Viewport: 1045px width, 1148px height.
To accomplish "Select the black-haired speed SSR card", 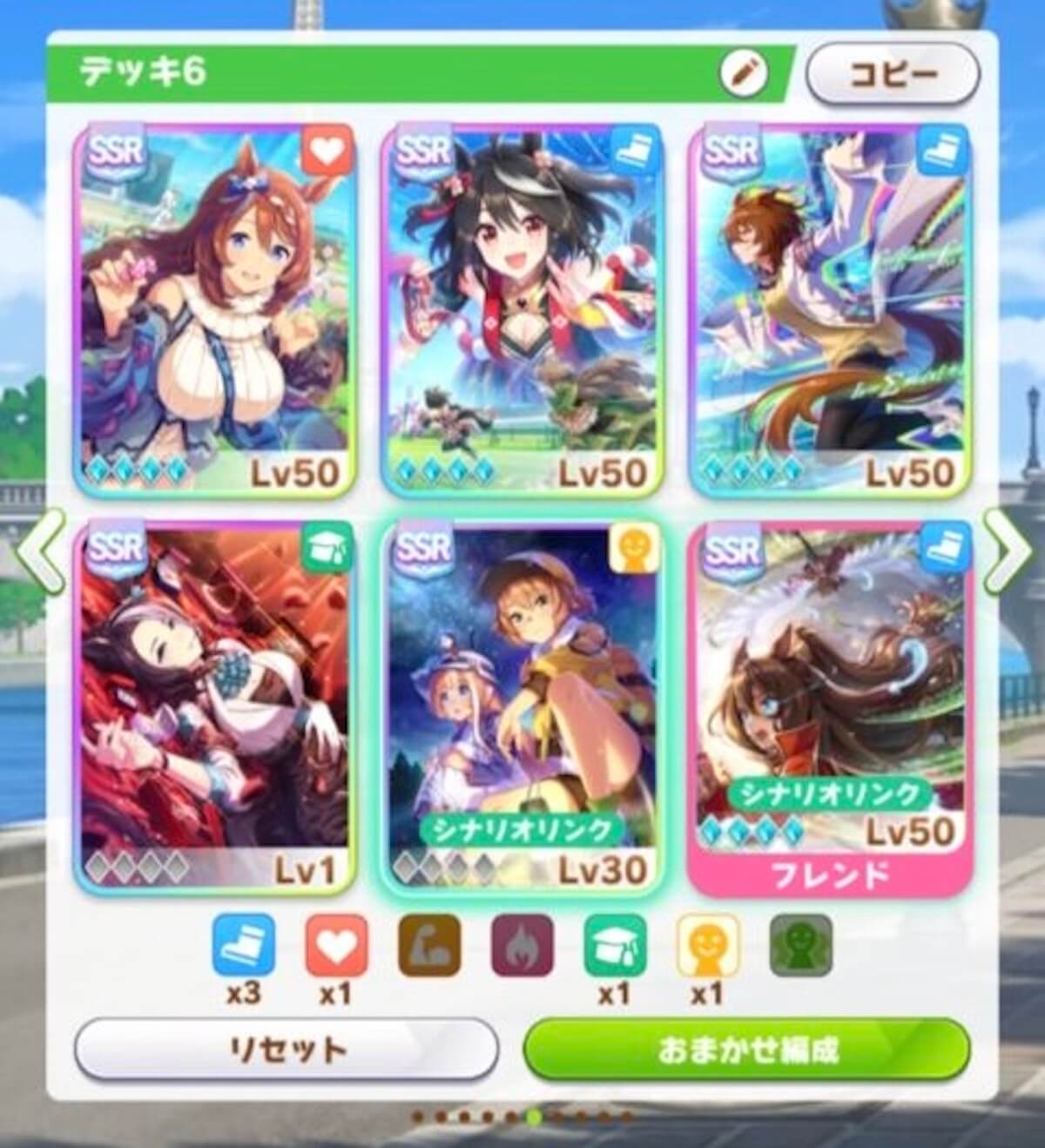I will (522, 310).
